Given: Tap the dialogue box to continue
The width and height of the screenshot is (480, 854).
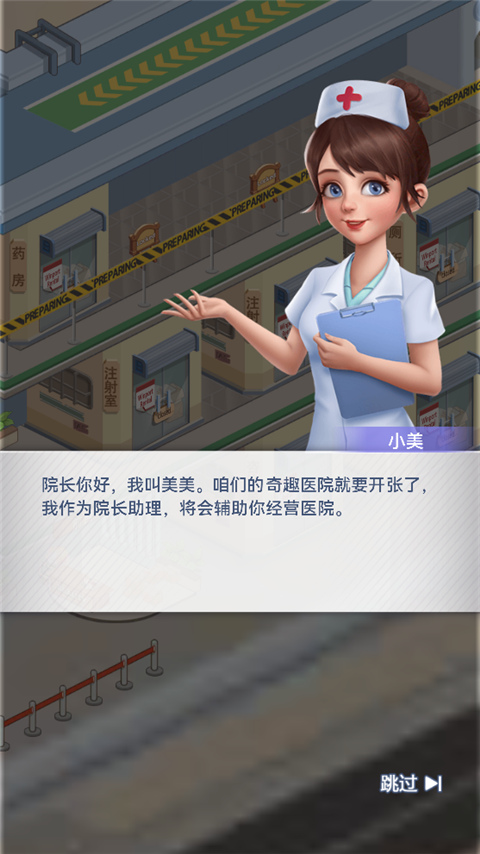Looking at the screenshot, I should click(240, 531).
